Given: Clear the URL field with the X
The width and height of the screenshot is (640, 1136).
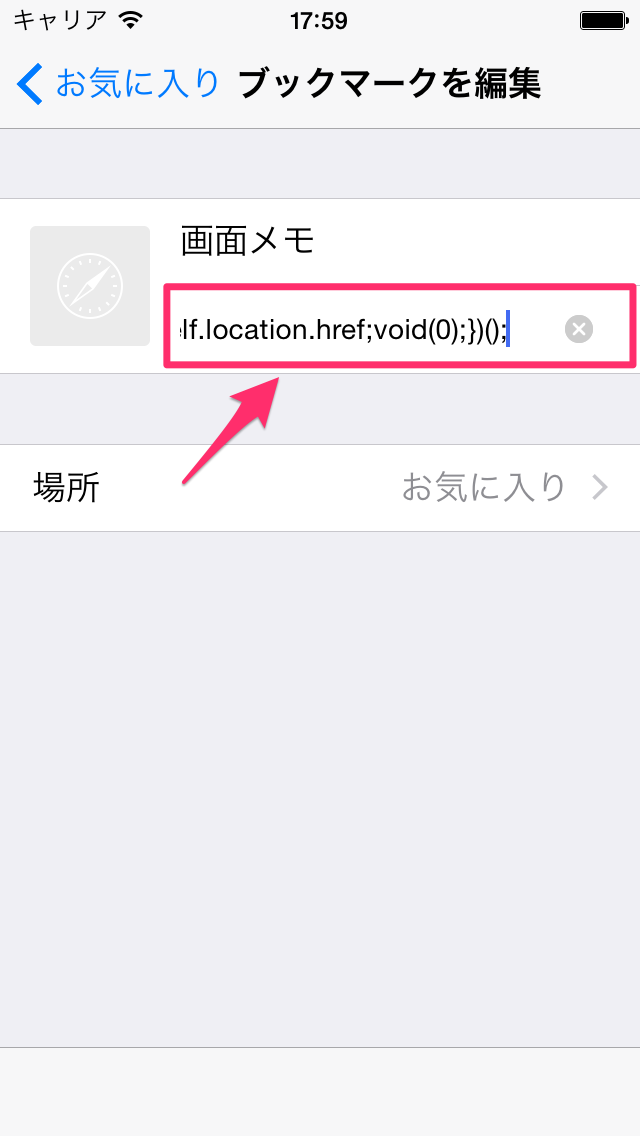Looking at the screenshot, I should pos(578,330).
